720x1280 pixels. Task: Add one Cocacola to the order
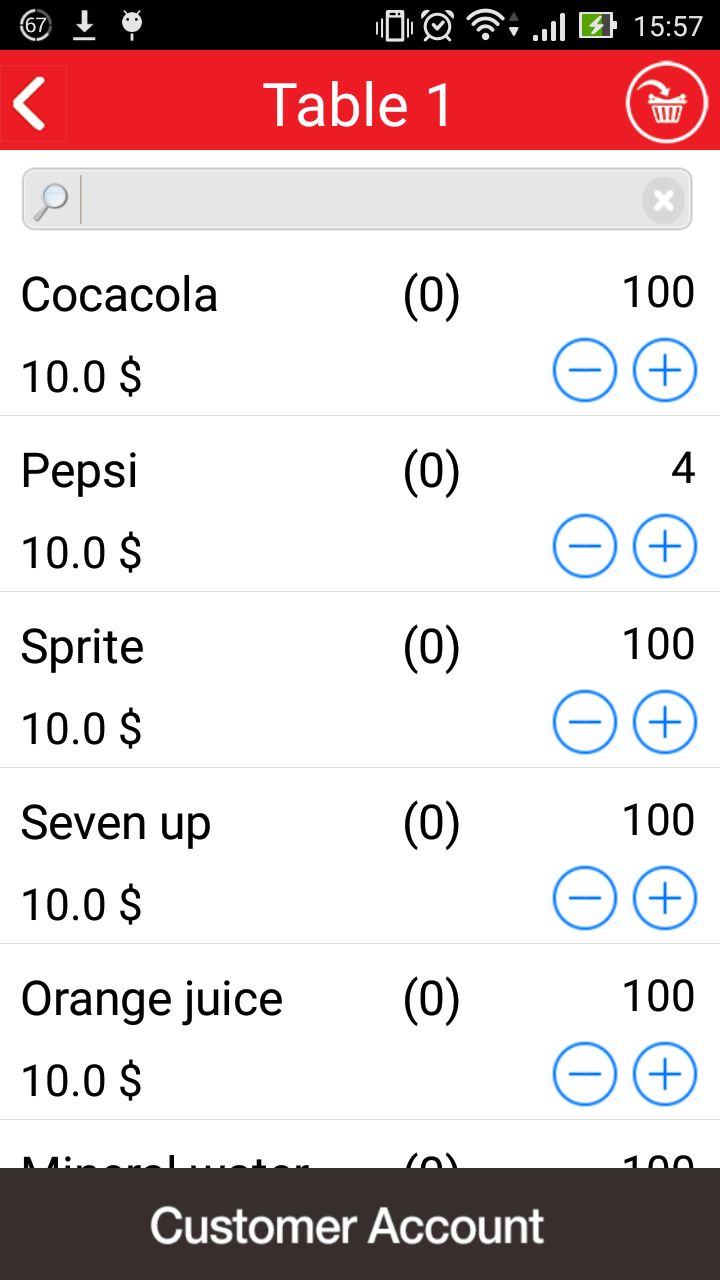665,370
